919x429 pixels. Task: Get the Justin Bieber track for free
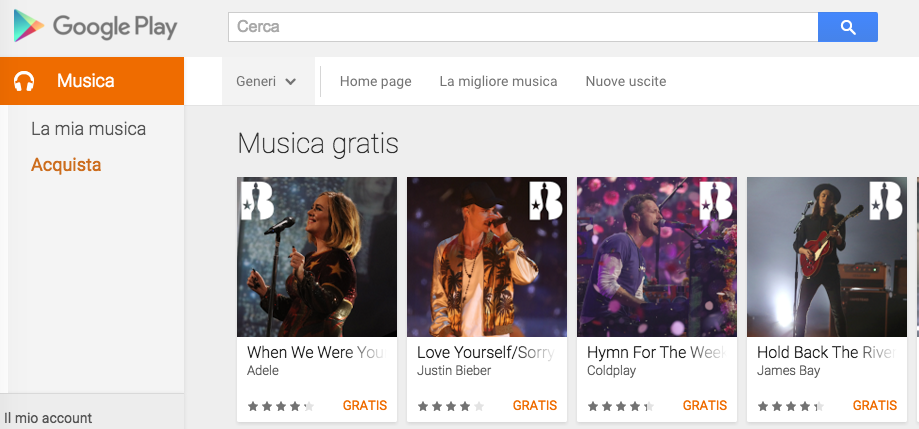click(534, 405)
